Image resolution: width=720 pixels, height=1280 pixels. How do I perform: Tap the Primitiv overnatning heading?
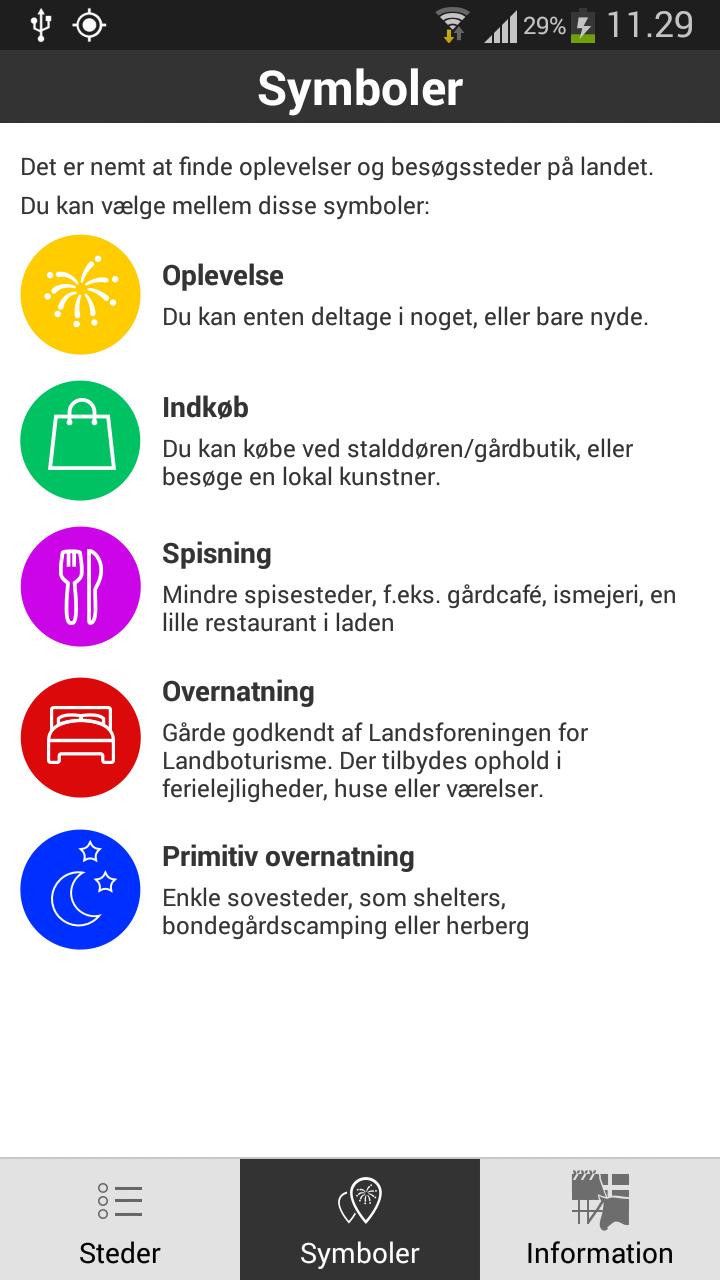pos(290,857)
